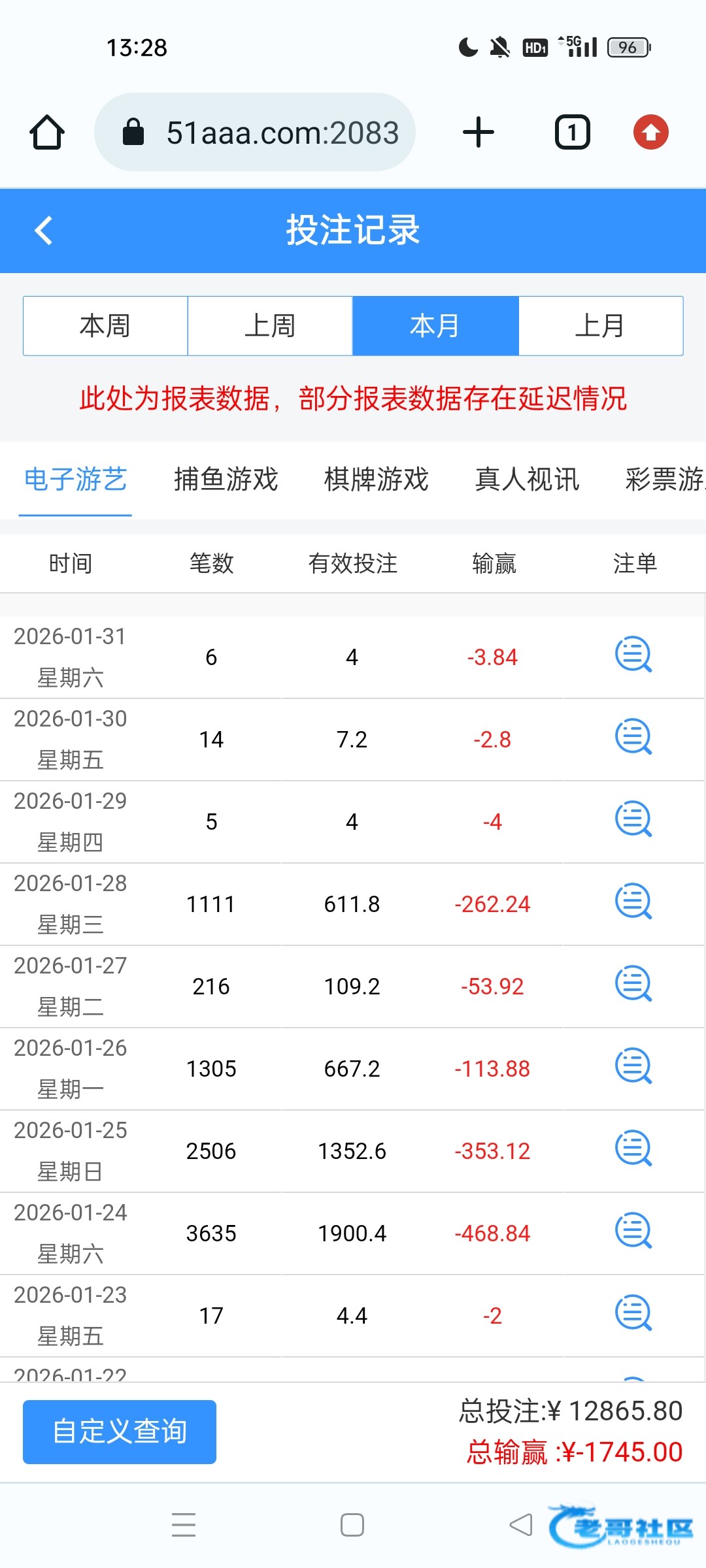Viewport: 706px width, 1568px height.
Task: Open the browser tab switcher
Action: pyautogui.click(x=573, y=132)
